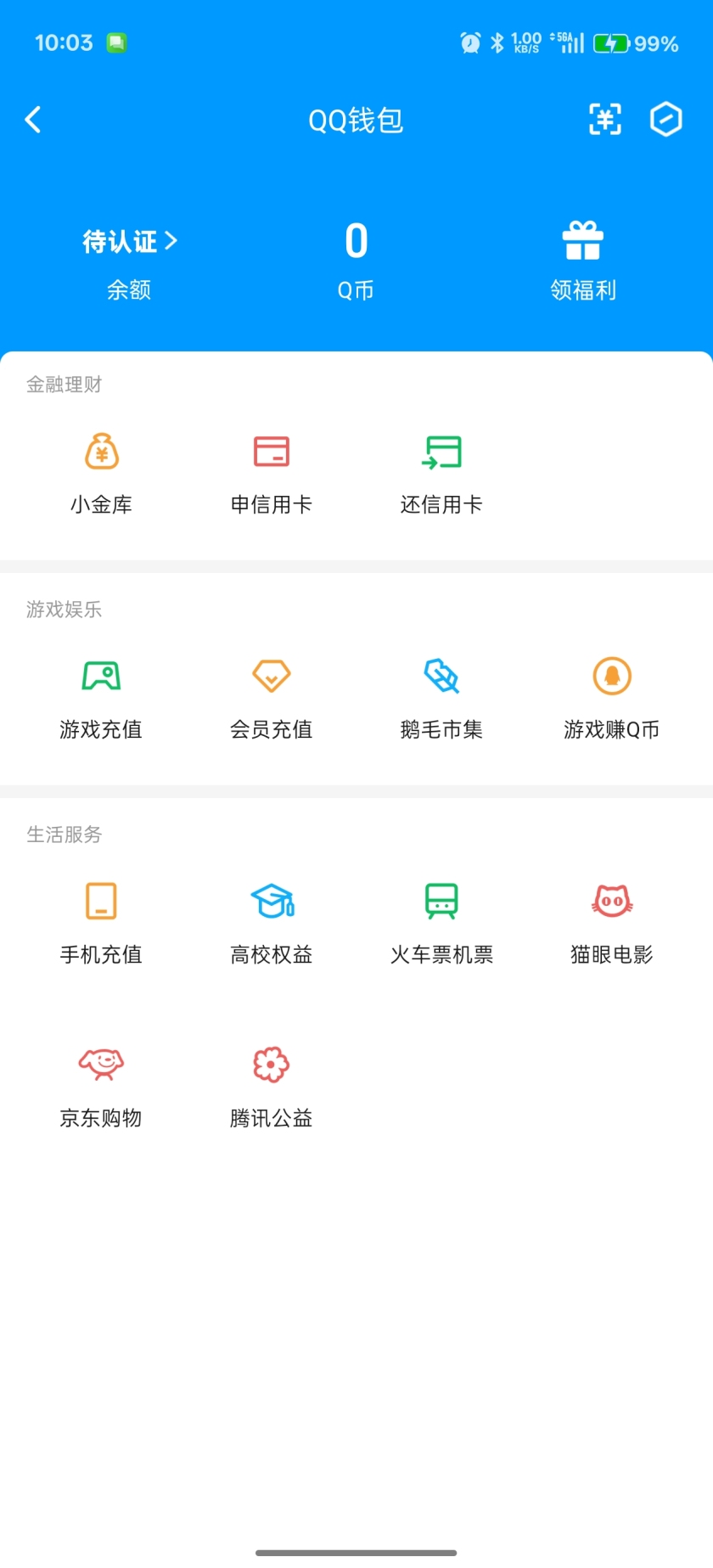Go back with the back arrow
The width and height of the screenshot is (713, 1568).
(x=33, y=120)
